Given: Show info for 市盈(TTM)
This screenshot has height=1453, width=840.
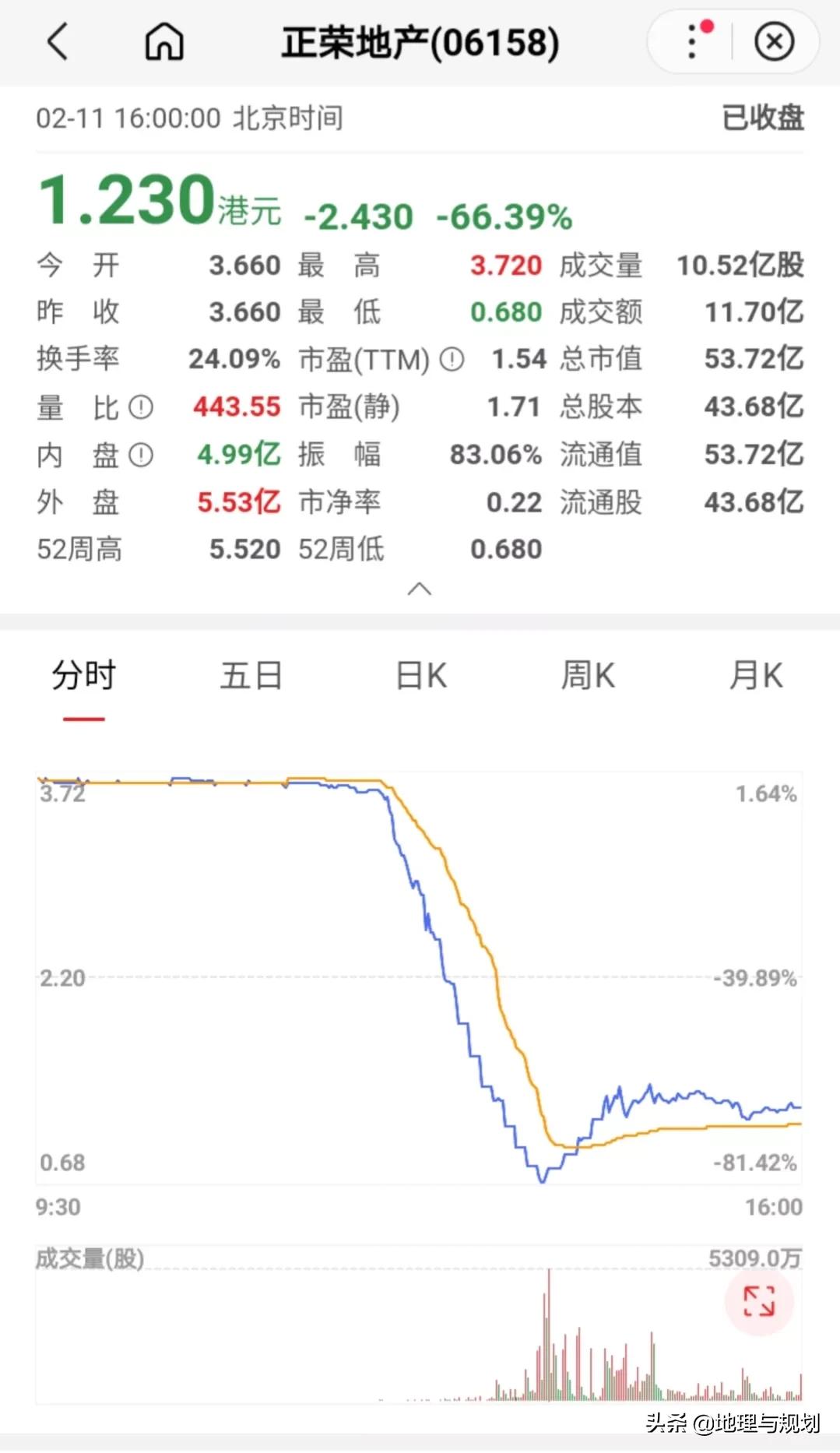Looking at the screenshot, I should 452,359.
